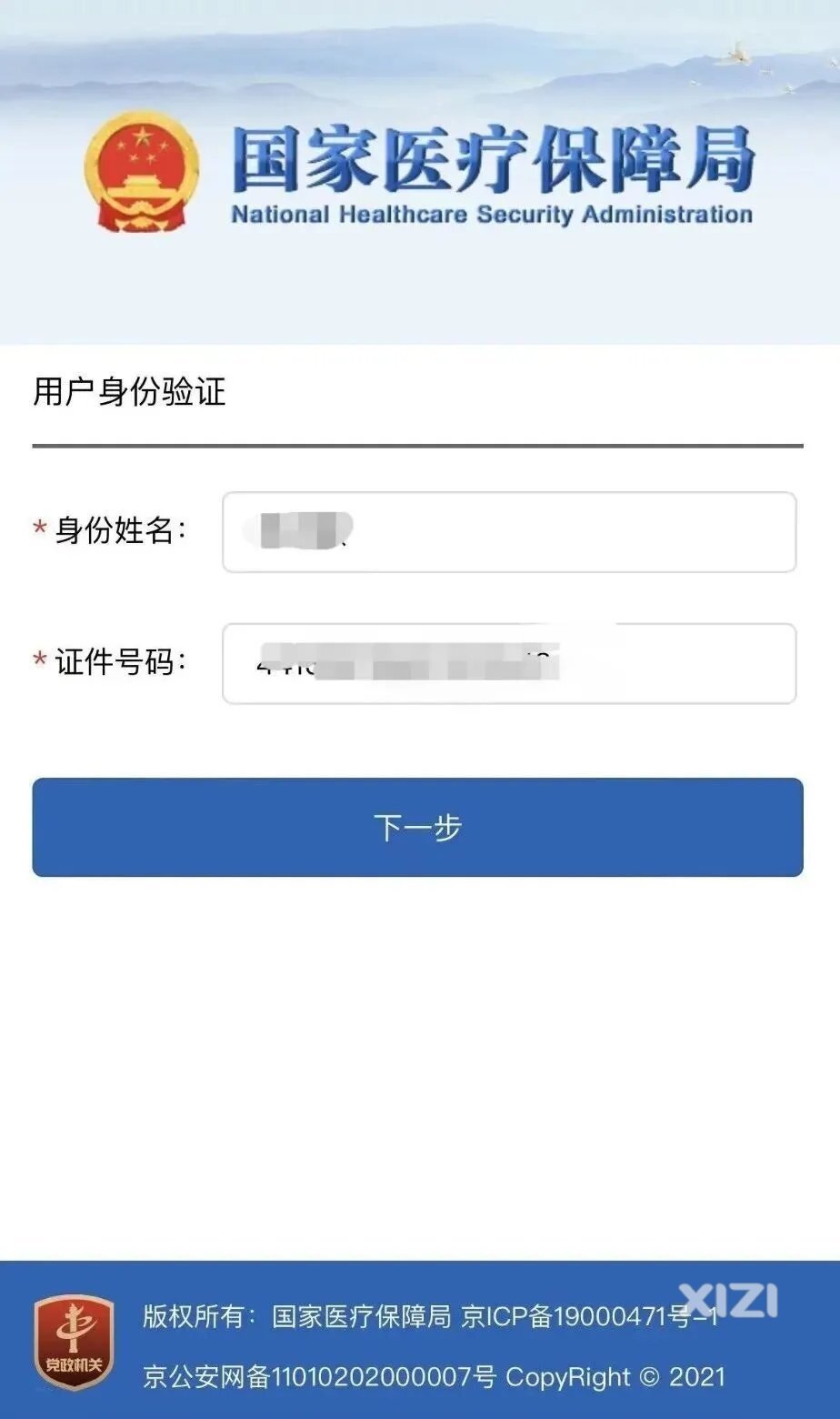This screenshot has height=1419, width=840.
Task: Tap the 下一步 next step button
Action: point(418,827)
